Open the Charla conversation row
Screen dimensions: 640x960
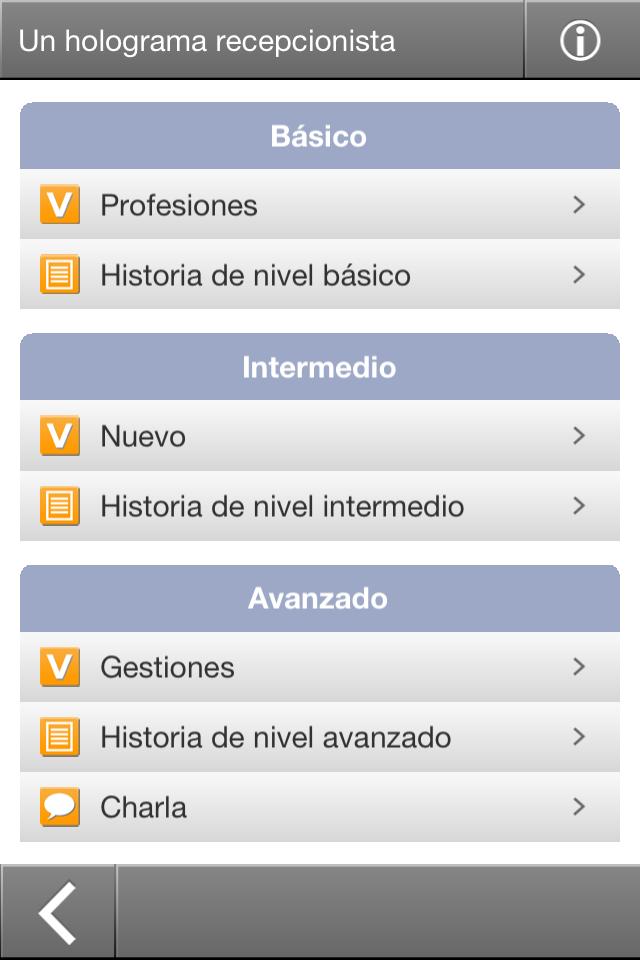point(320,807)
